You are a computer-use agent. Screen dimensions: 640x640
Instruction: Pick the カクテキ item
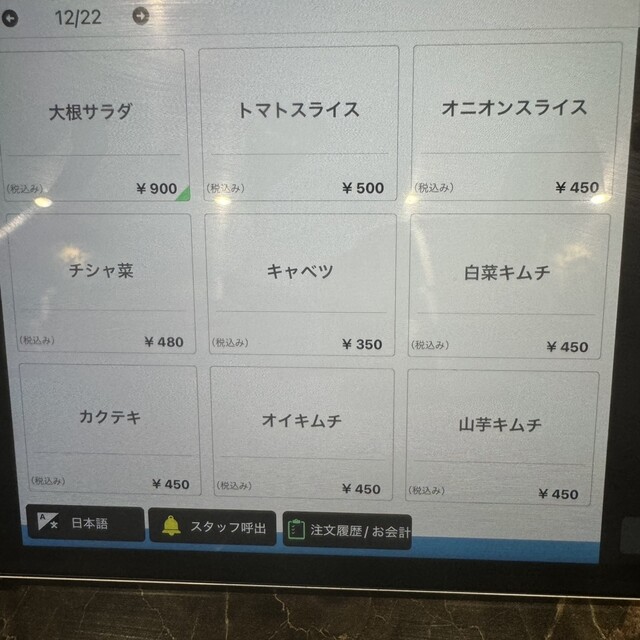109,429
